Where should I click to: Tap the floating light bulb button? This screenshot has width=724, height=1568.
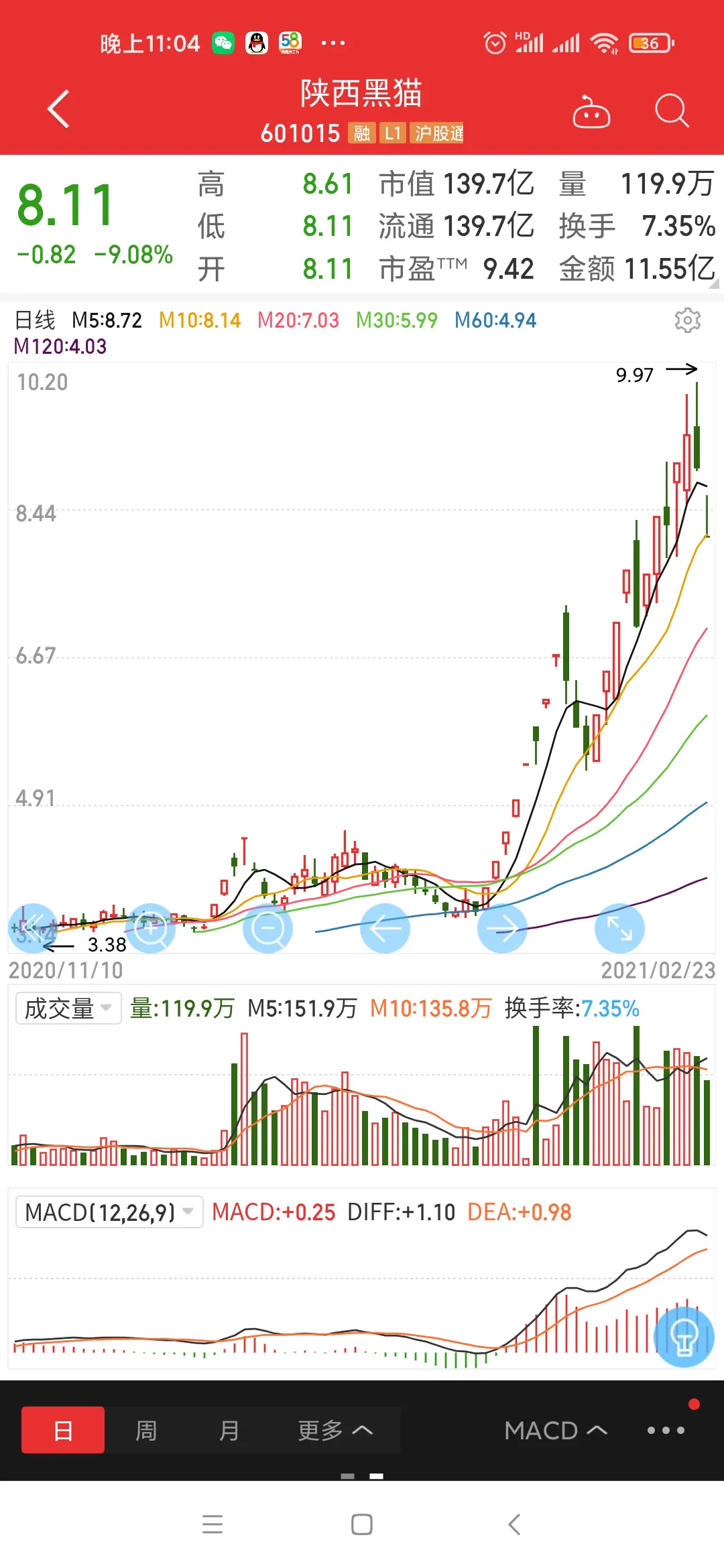(x=684, y=1337)
